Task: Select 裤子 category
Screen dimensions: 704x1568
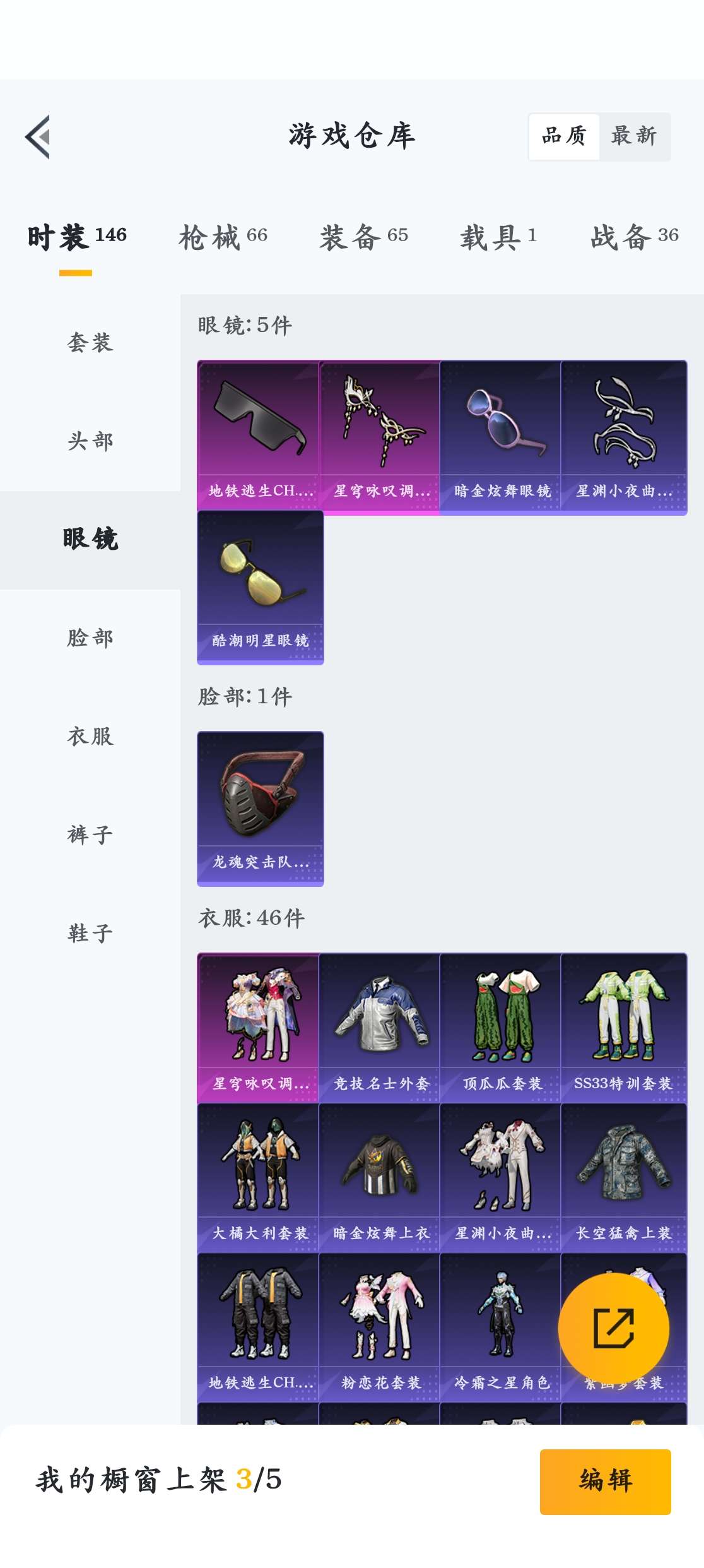Action: pos(90,835)
